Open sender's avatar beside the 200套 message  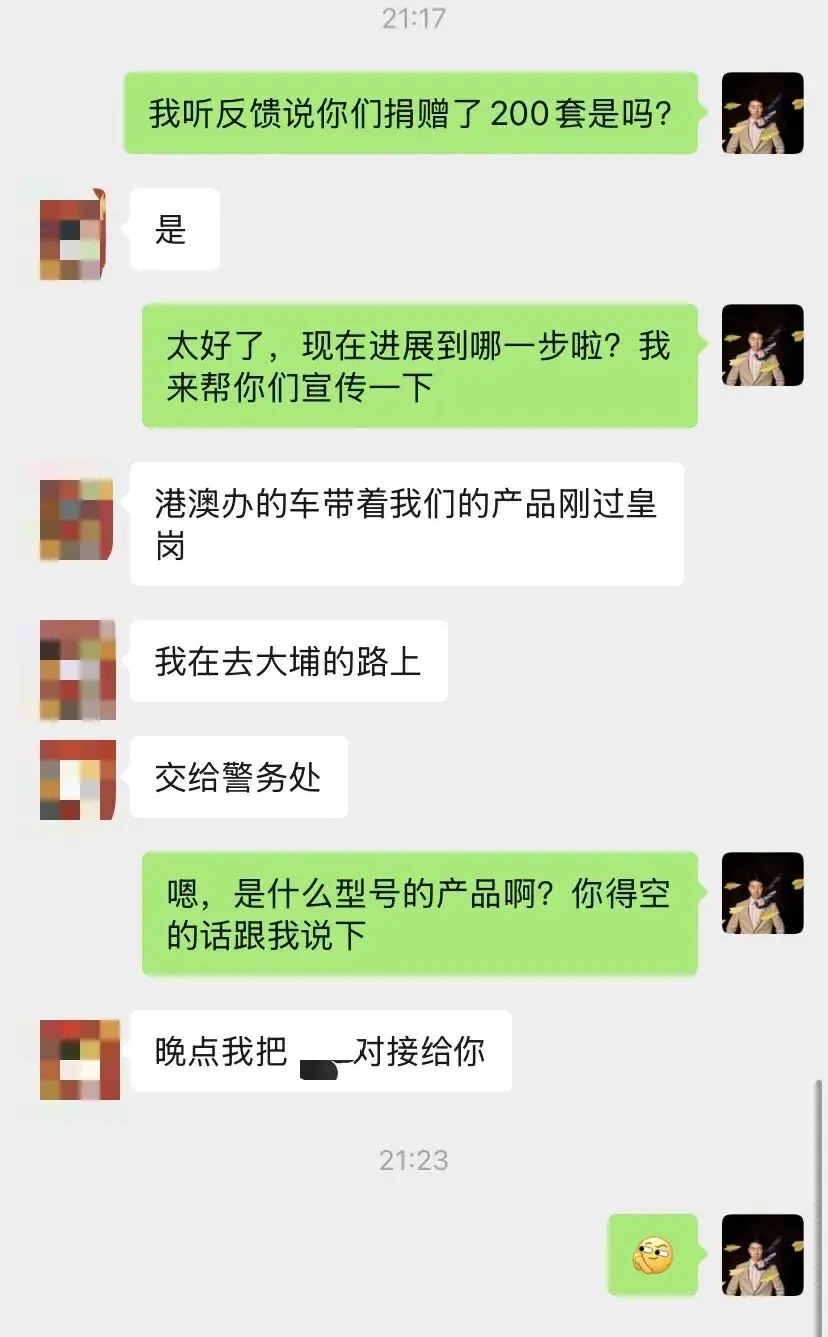point(762,113)
